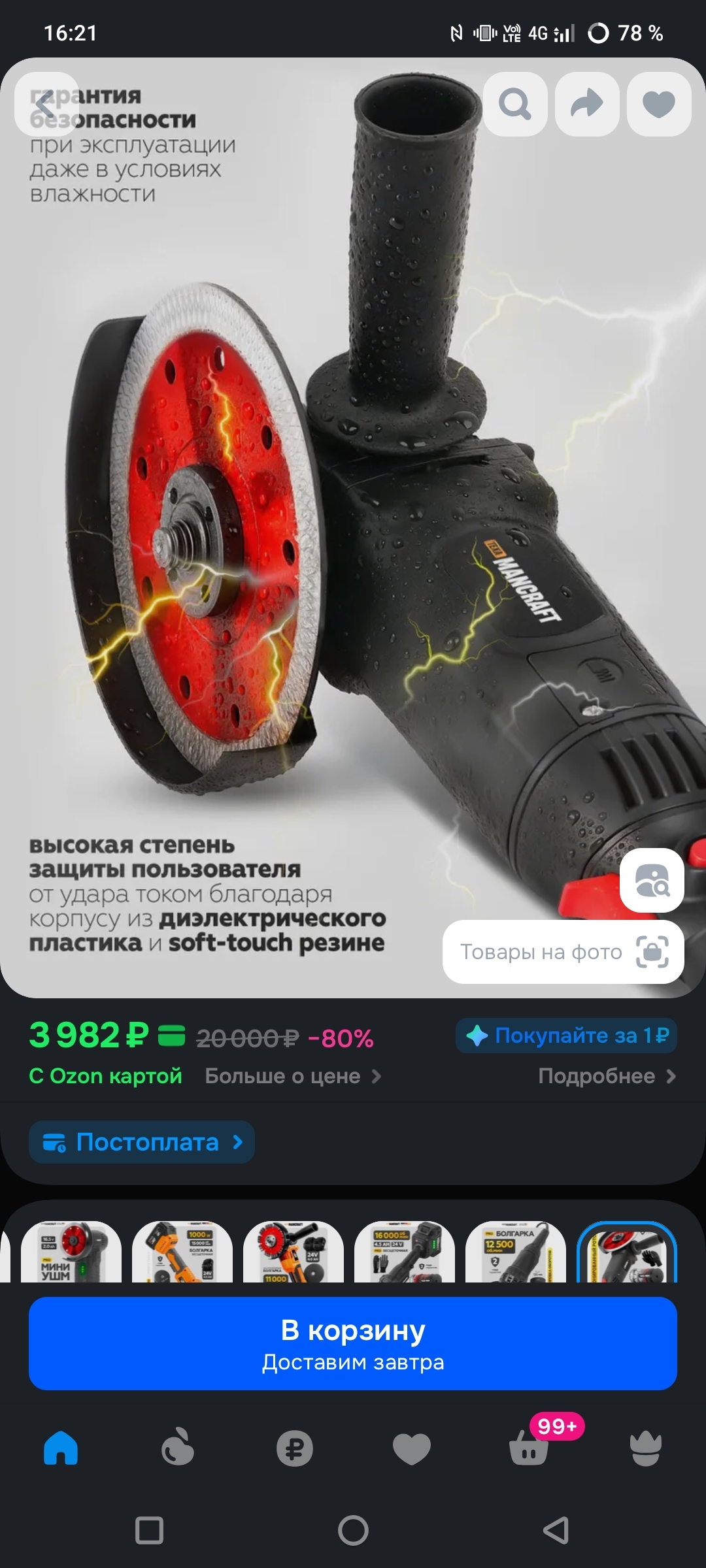Share this product
The width and height of the screenshot is (706, 1568).
point(587,105)
